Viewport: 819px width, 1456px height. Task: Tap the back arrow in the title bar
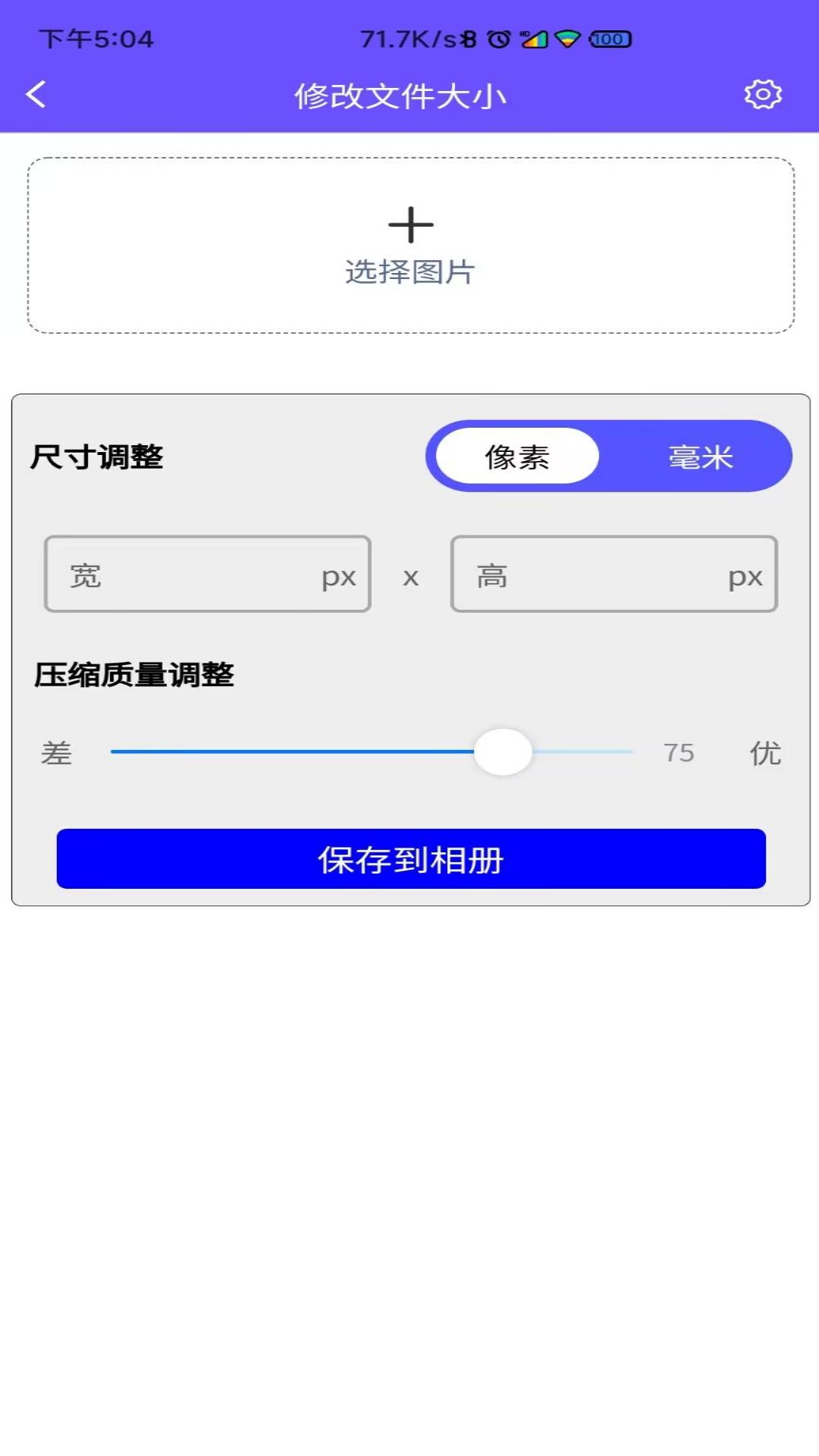pos(35,94)
